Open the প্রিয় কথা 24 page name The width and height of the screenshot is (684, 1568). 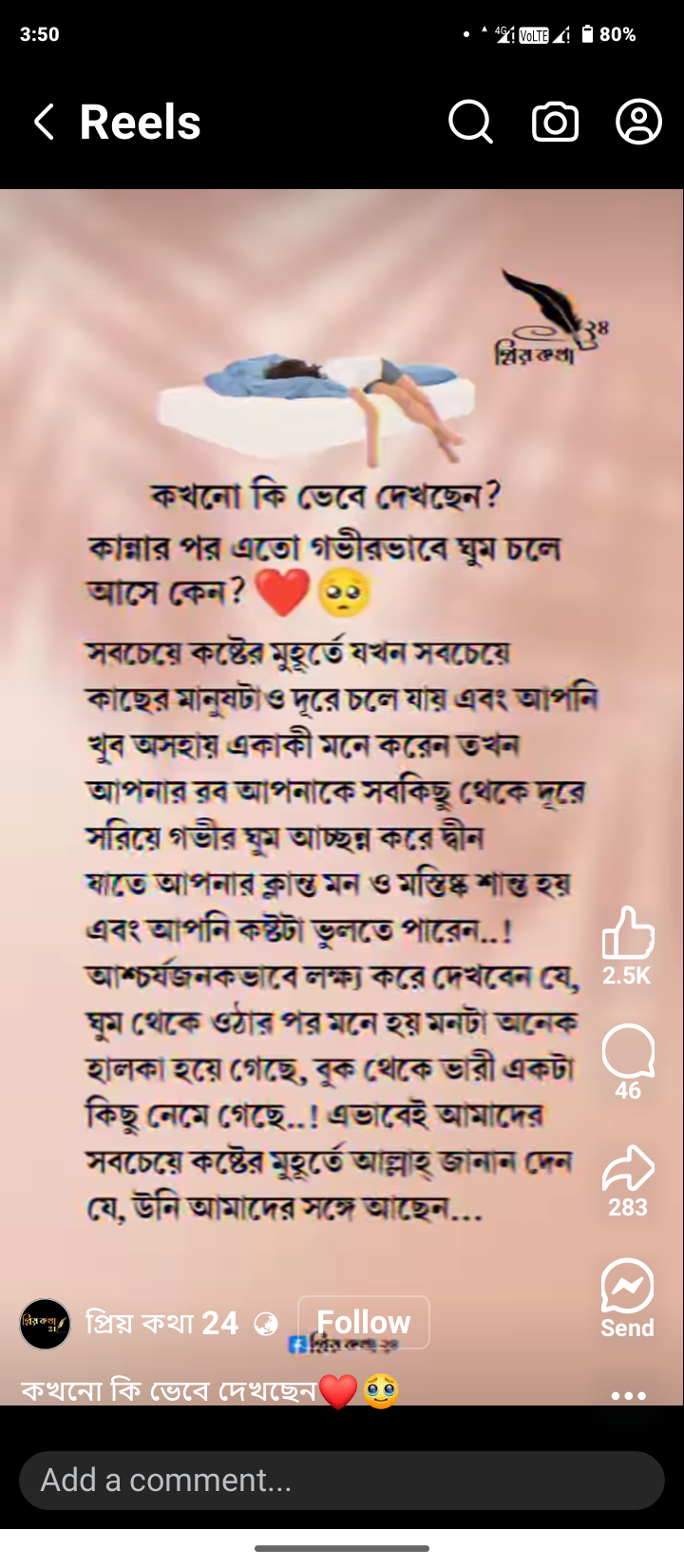[161, 1323]
